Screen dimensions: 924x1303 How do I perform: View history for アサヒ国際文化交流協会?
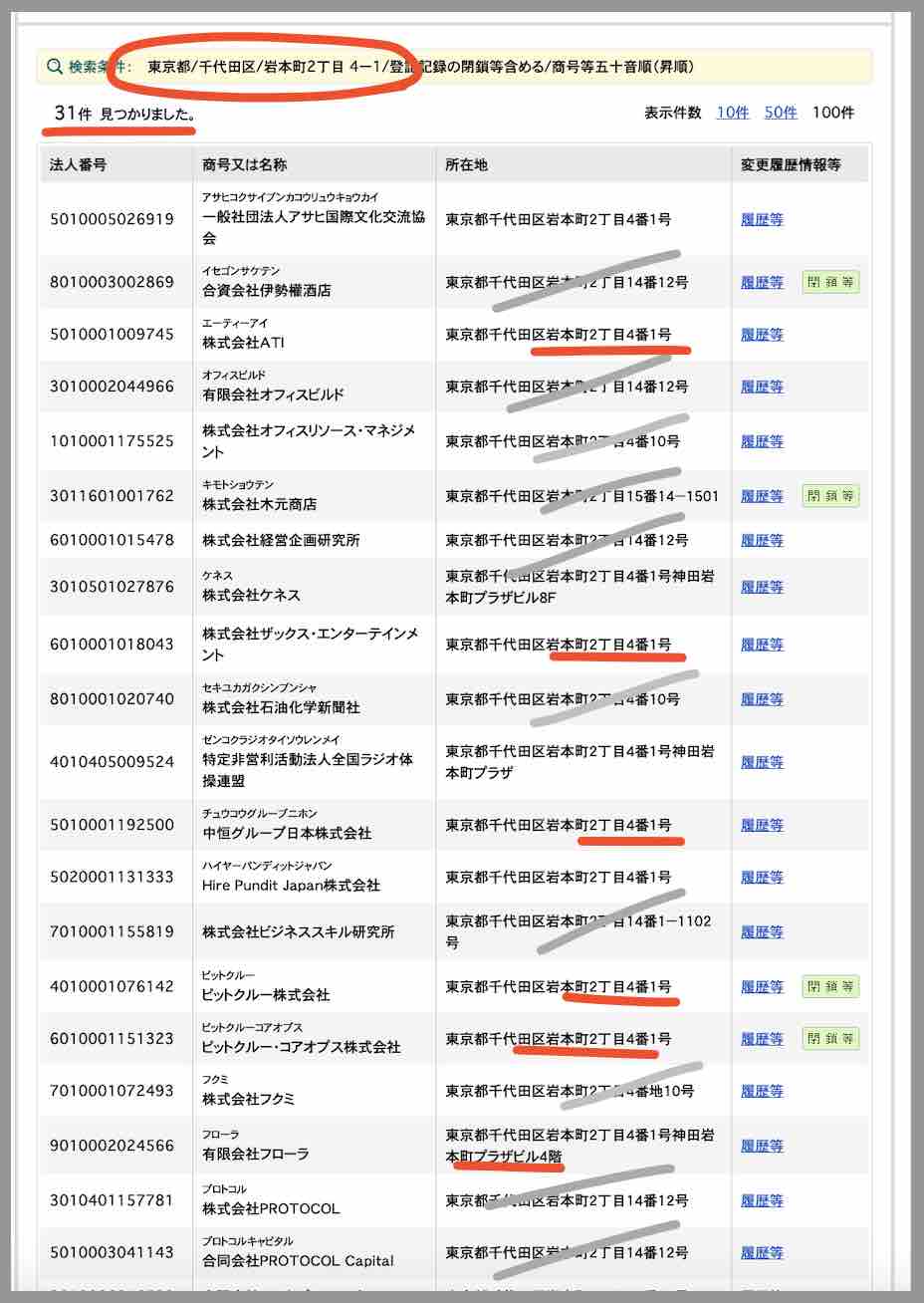761,220
